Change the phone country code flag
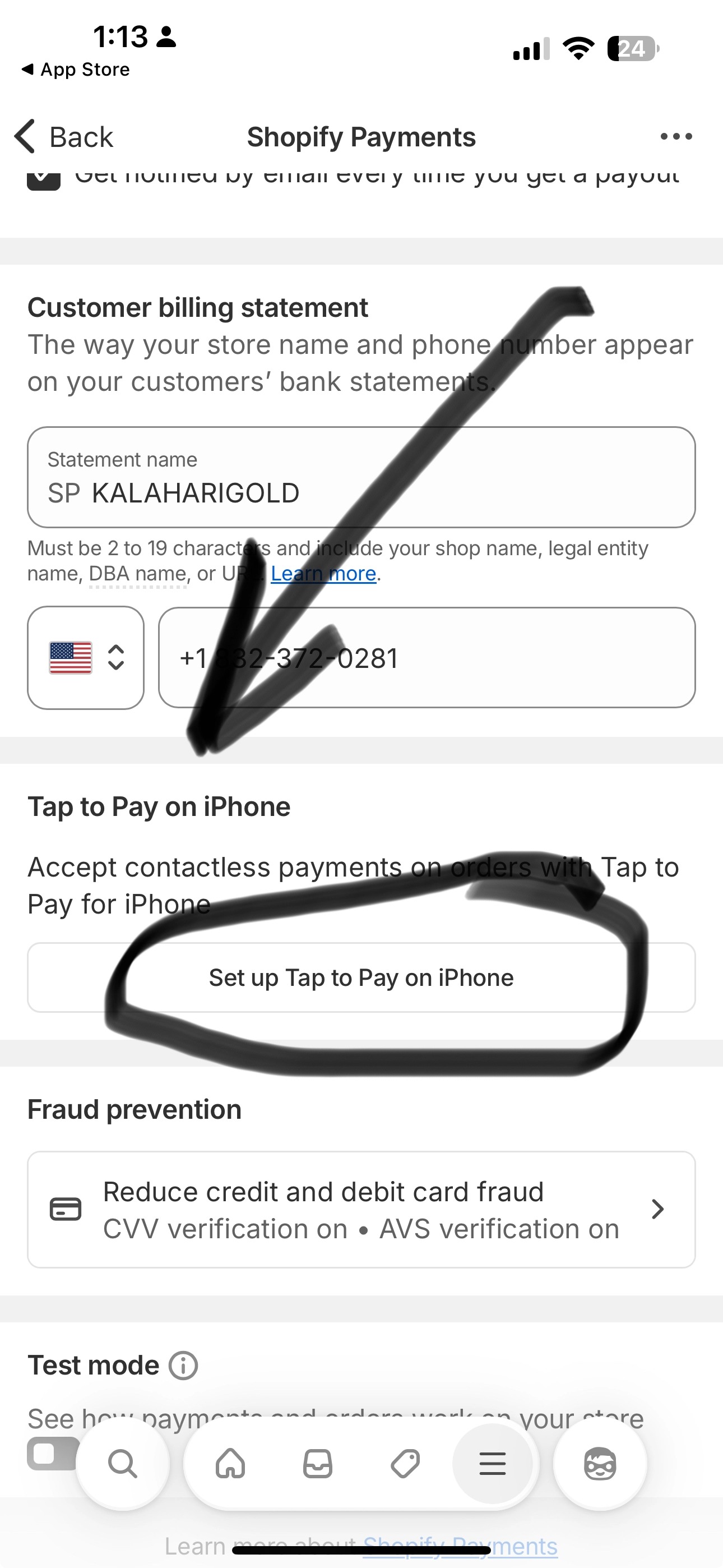The image size is (723, 1568). [x=86, y=657]
